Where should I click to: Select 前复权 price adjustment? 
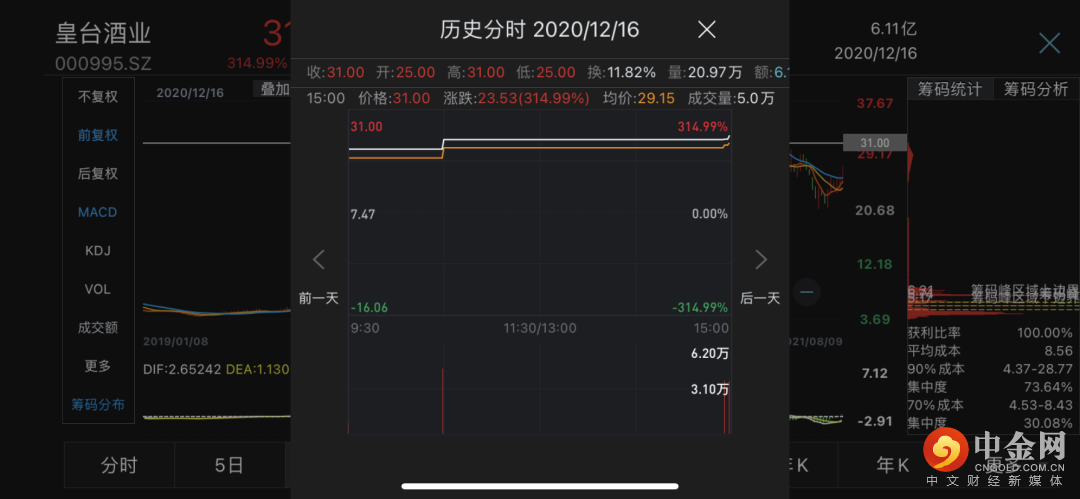pyautogui.click(x=98, y=135)
